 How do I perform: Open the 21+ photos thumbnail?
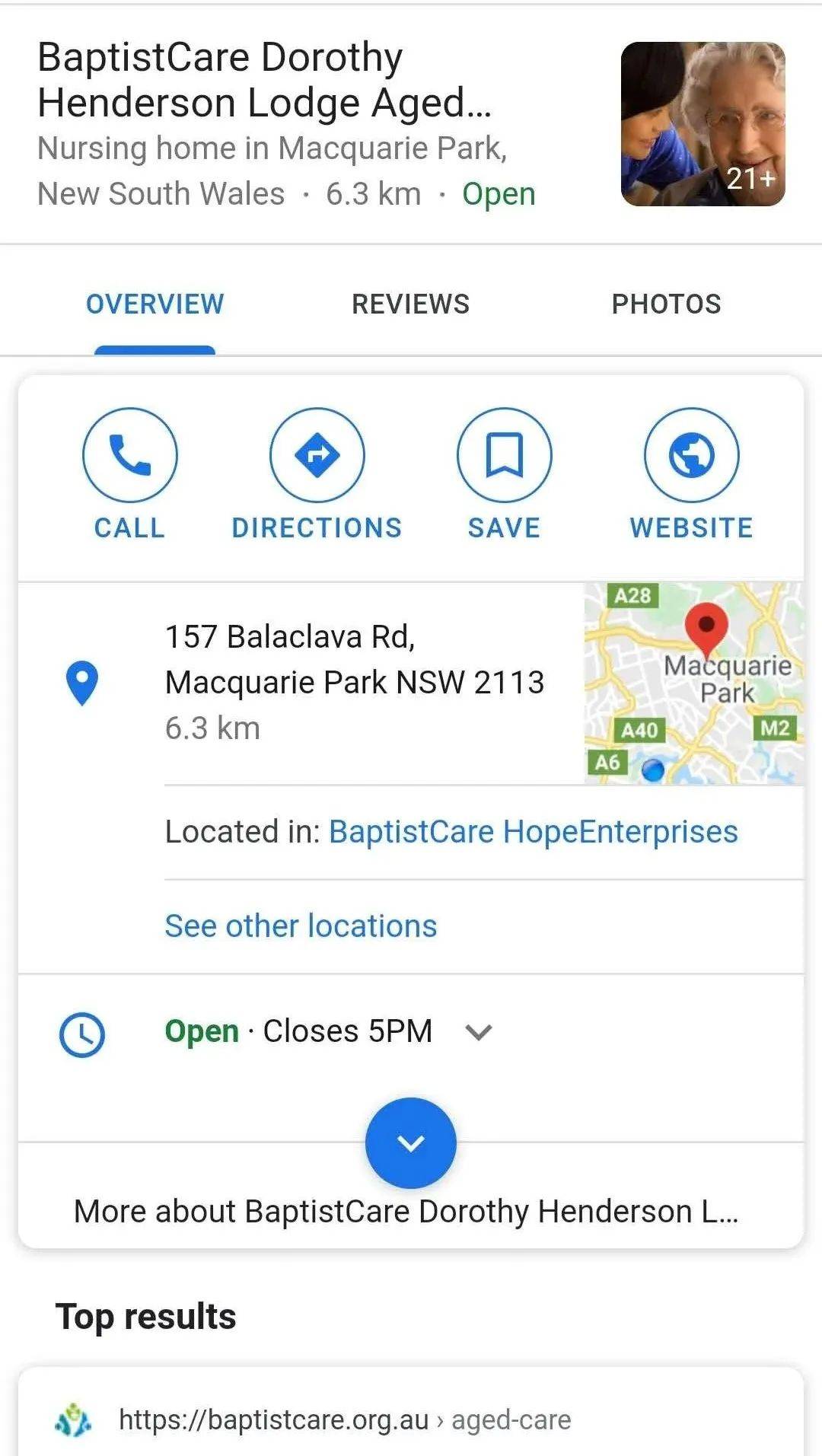(x=703, y=124)
